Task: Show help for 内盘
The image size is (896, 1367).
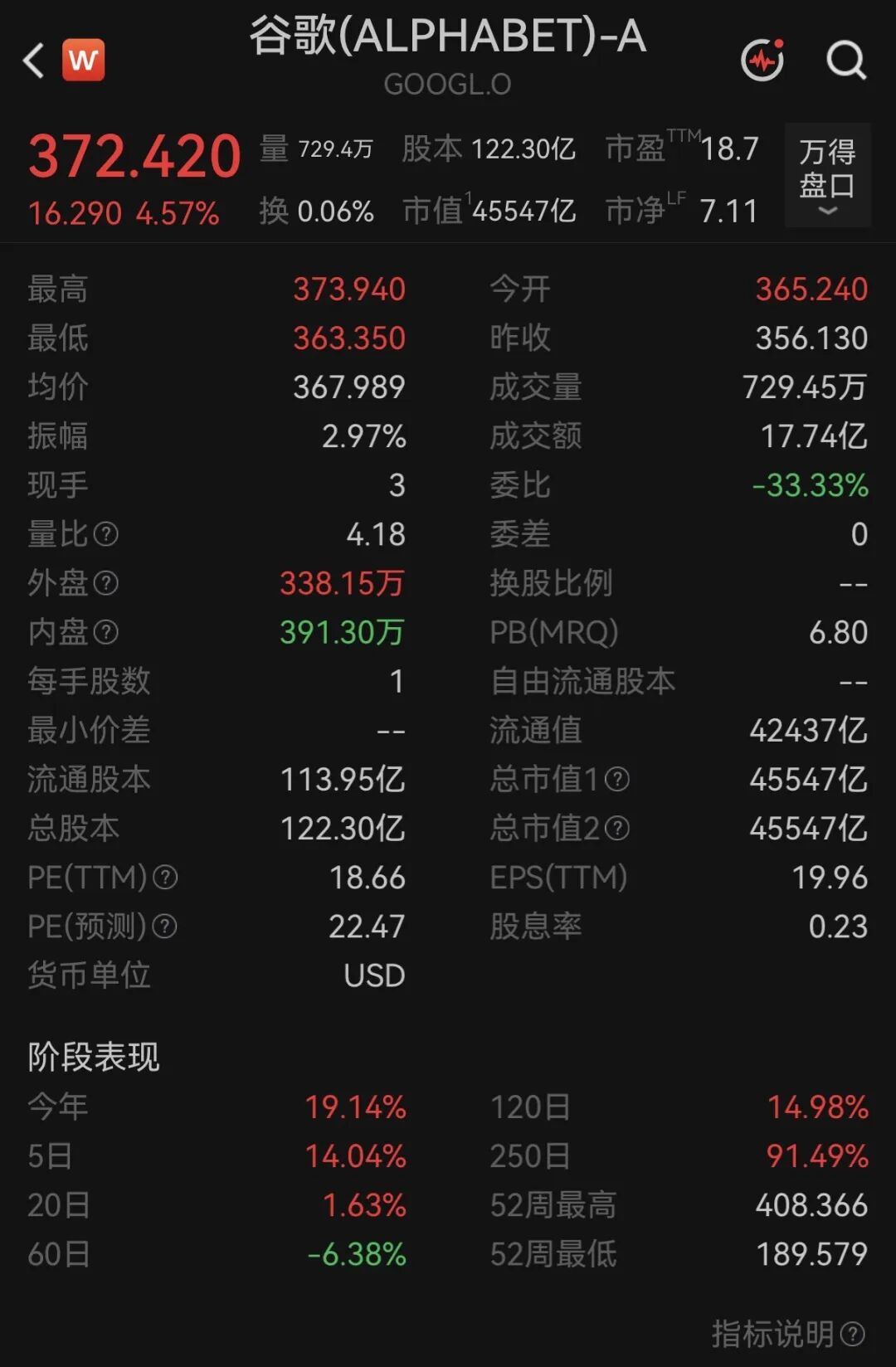Action: [106, 632]
